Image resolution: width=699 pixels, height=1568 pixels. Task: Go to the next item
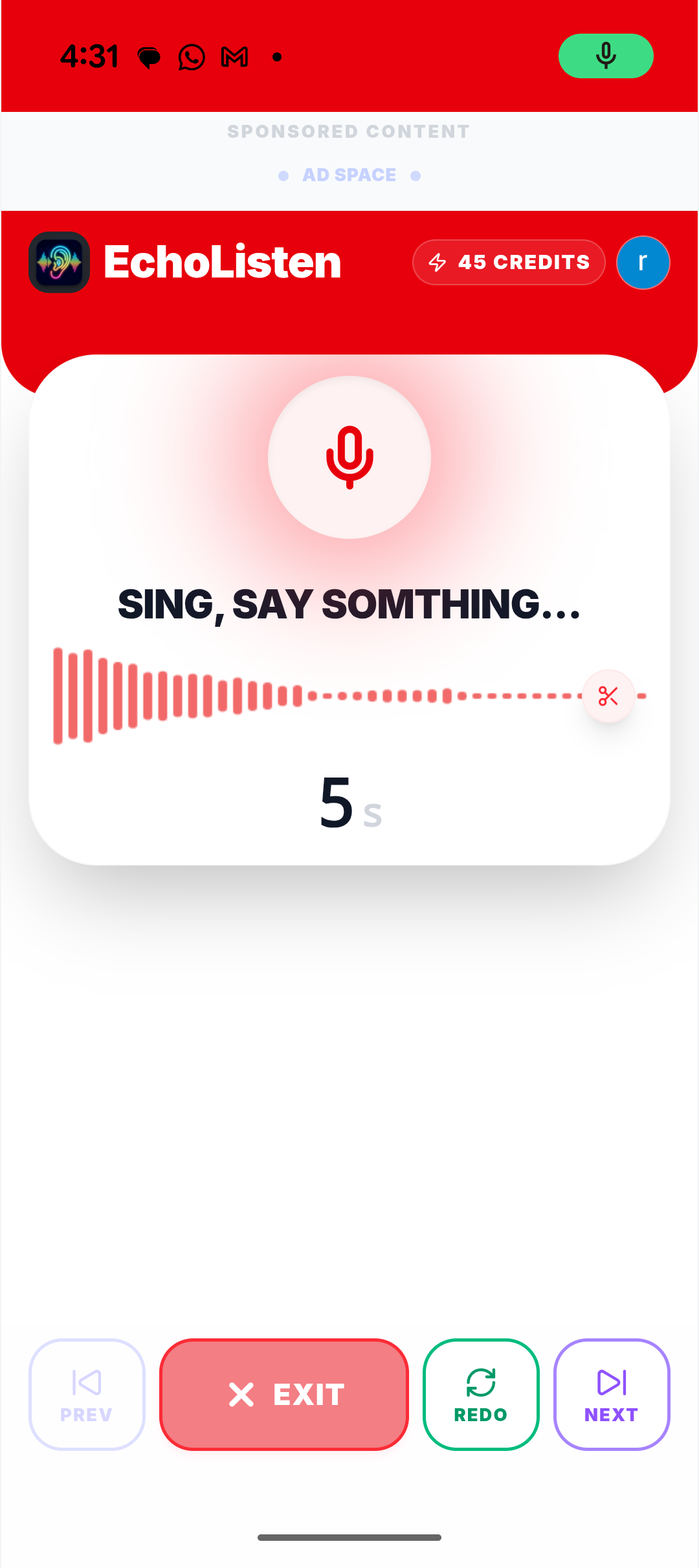click(612, 1394)
